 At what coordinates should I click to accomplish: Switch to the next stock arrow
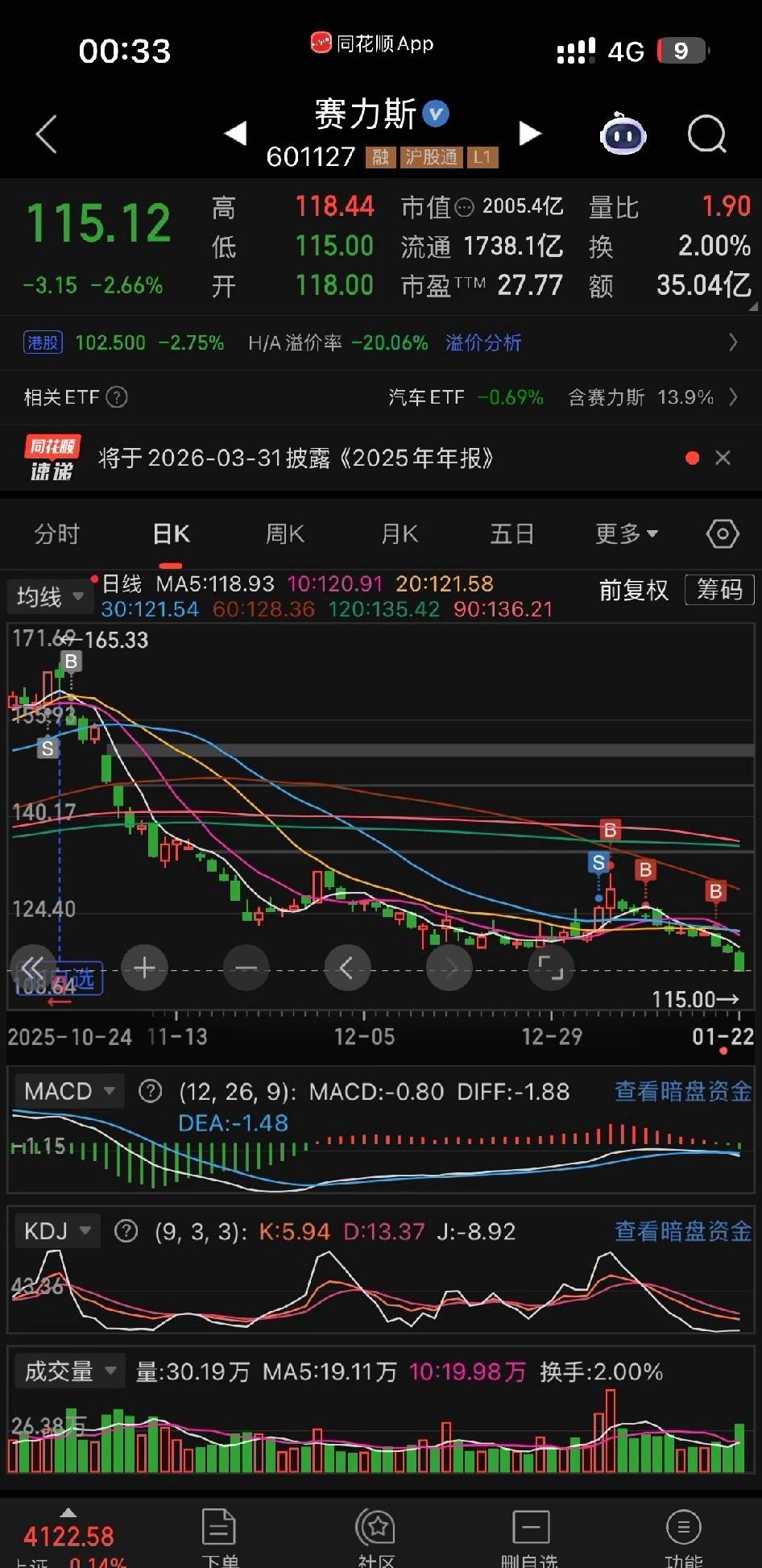[530, 133]
